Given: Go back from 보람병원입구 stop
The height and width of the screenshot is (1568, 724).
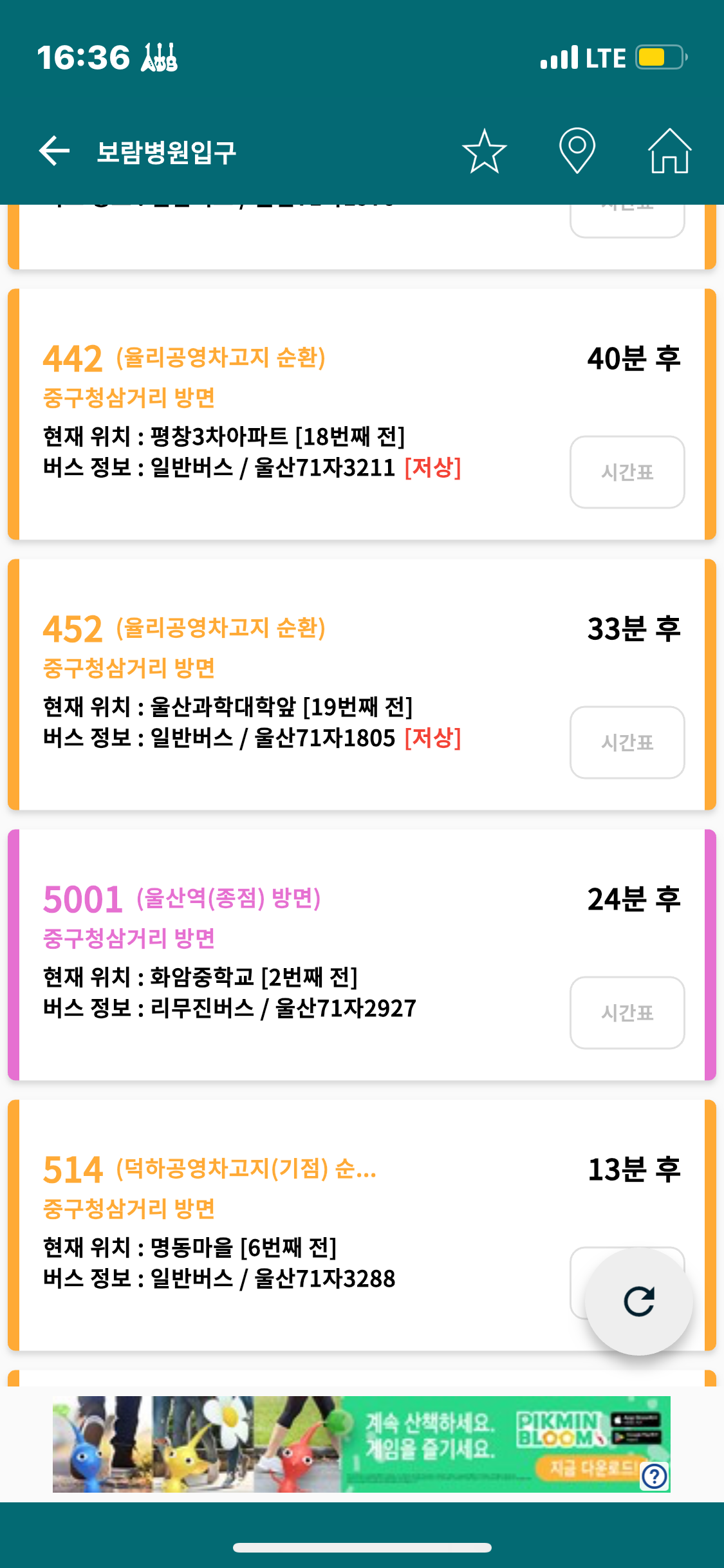Looking at the screenshot, I should pyautogui.click(x=54, y=151).
